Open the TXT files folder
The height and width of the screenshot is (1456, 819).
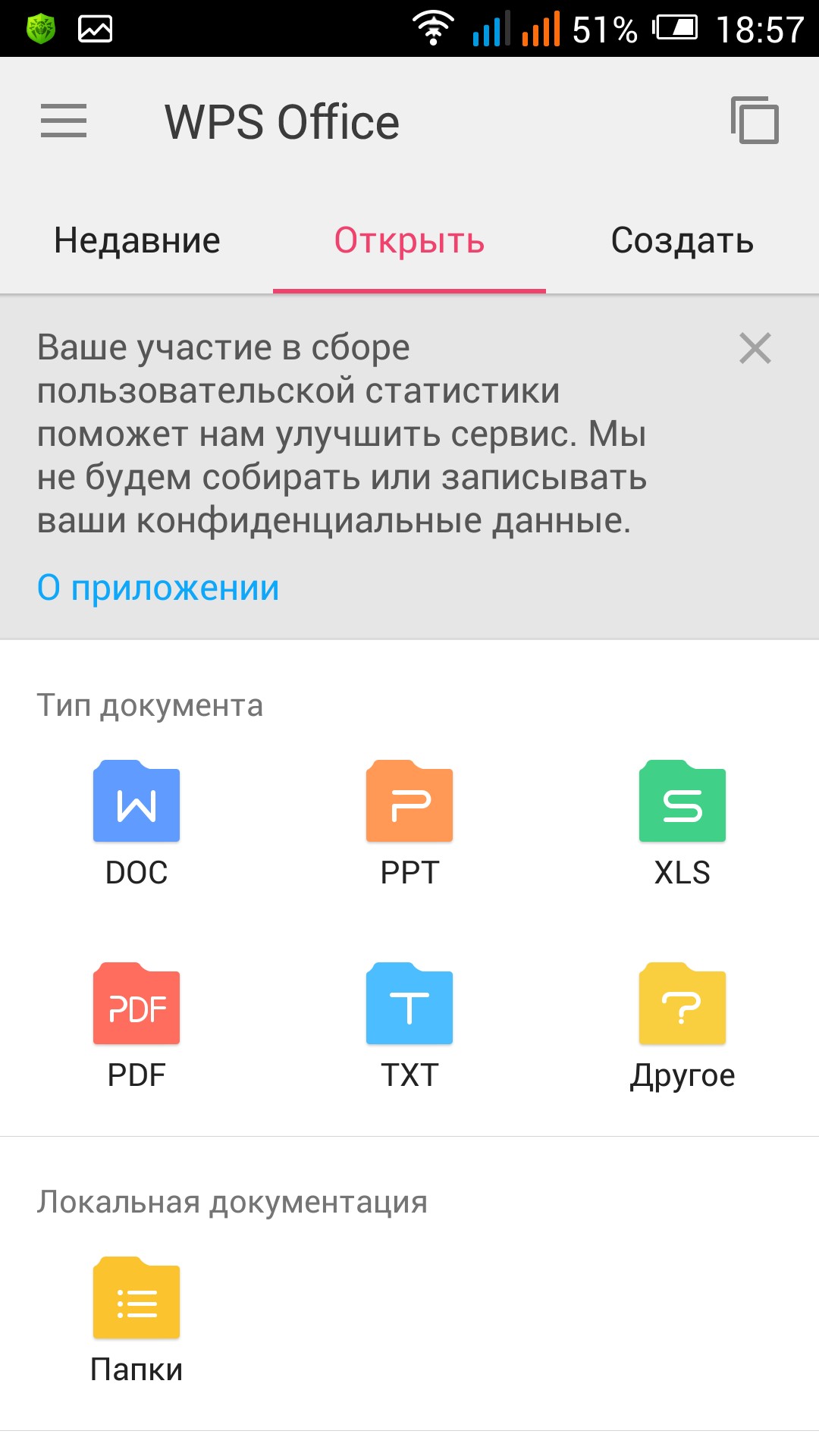[x=409, y=1025]
